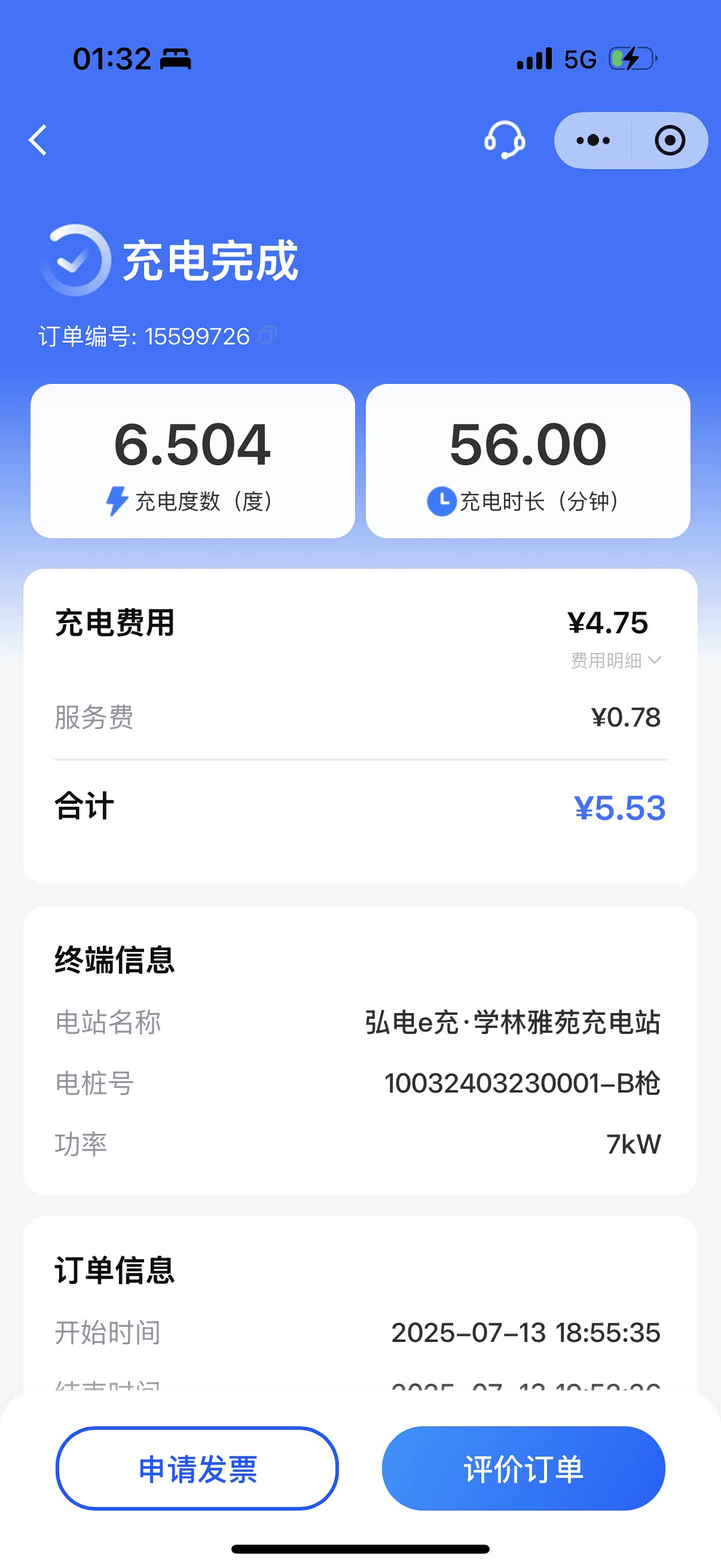Close the mini program with the circle button
The height and width of the screenshot is (1568, 721).
pos(669,141)
